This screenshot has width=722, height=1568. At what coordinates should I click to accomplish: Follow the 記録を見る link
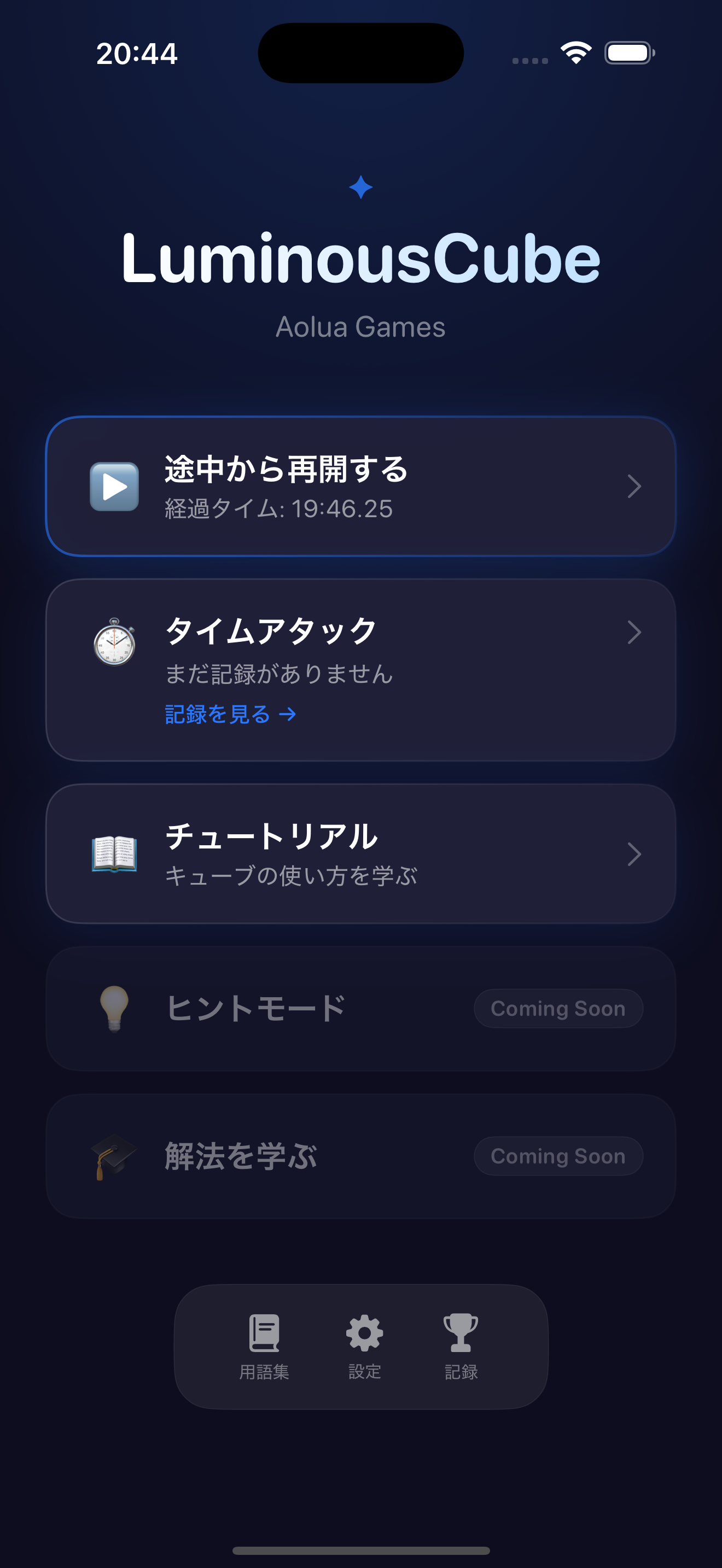click(x=230, y=714)
